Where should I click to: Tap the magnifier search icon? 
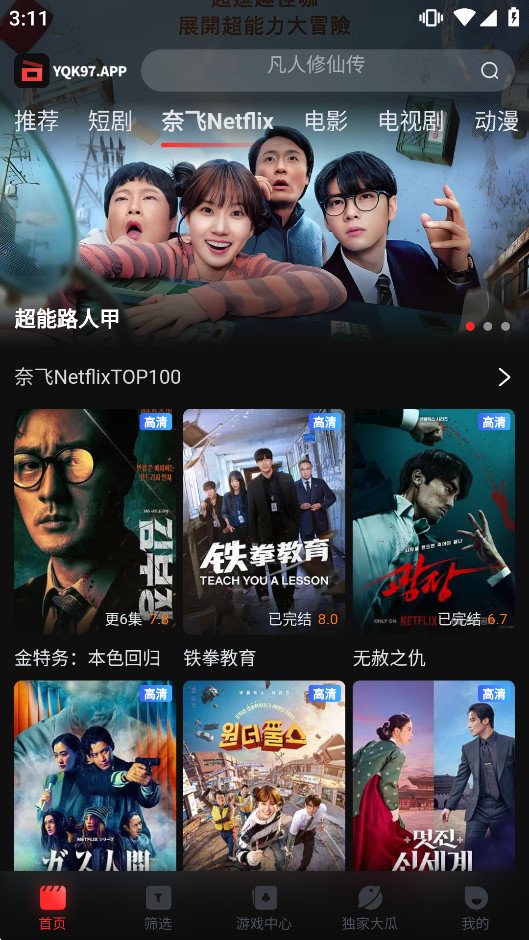tap(489, 71)
